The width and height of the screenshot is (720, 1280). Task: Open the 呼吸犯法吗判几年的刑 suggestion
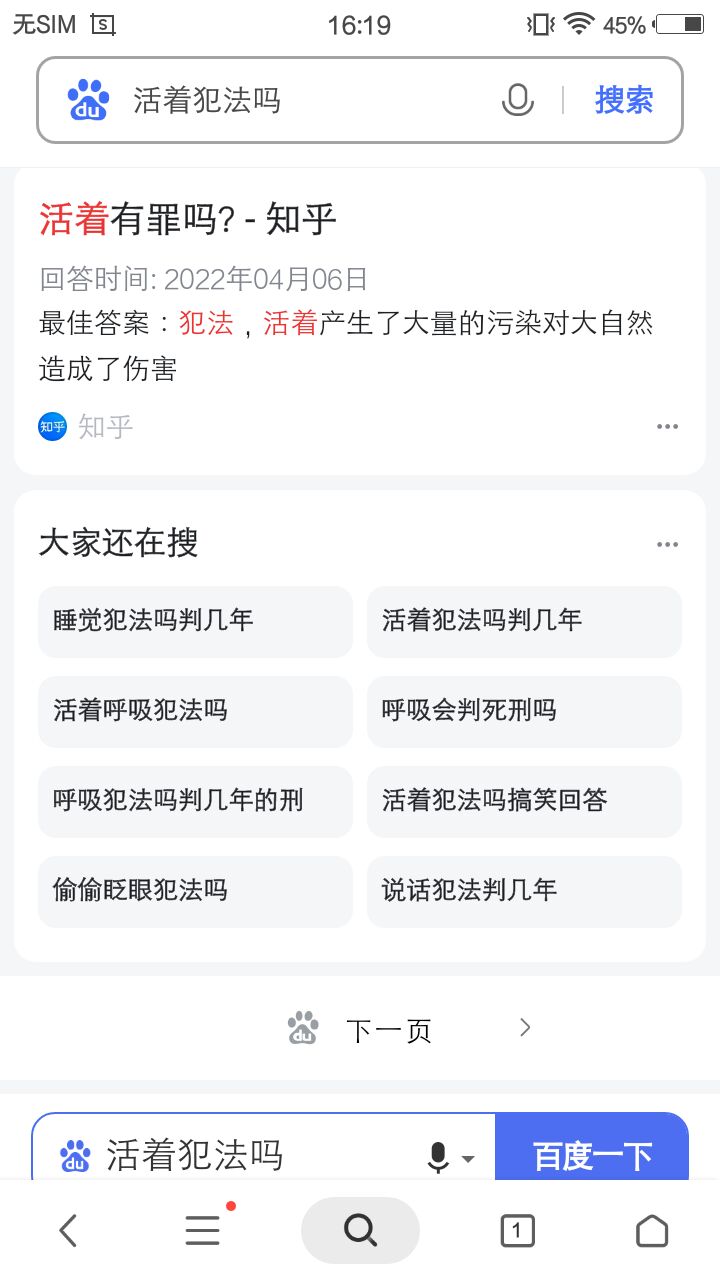click(x=195, y=801)
